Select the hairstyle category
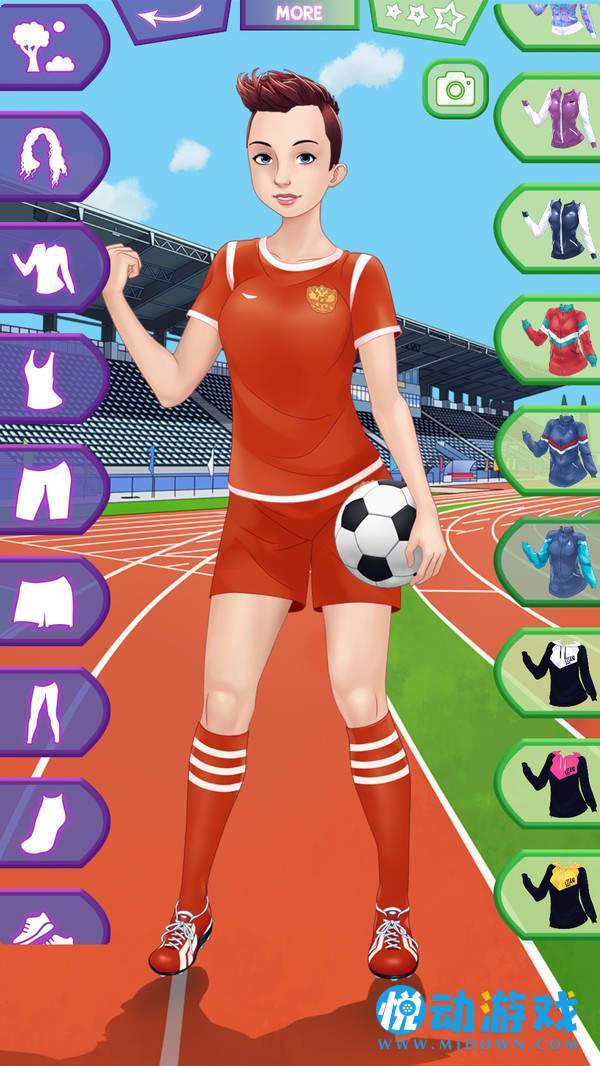Screen dimensions: 600x1066 pyautogui.click(x=51, y=157)
